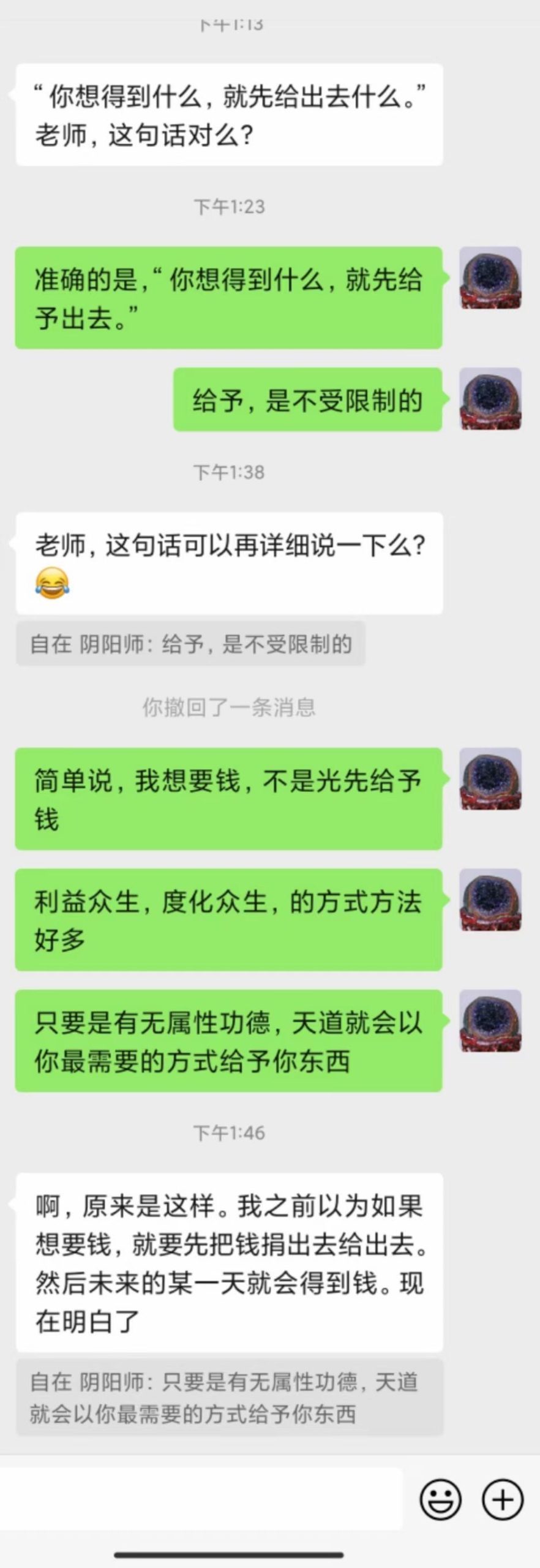Tap the 下午1:46 timestamp

[x=230, y=1132]
